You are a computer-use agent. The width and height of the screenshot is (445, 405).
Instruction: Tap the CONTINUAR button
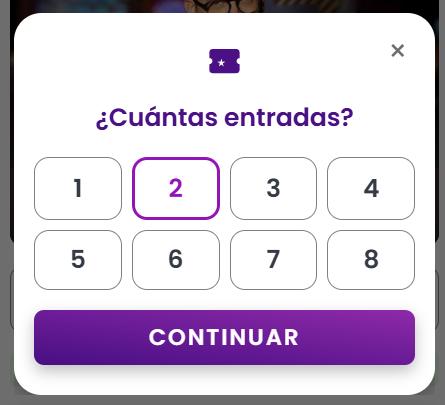point(224,337)
